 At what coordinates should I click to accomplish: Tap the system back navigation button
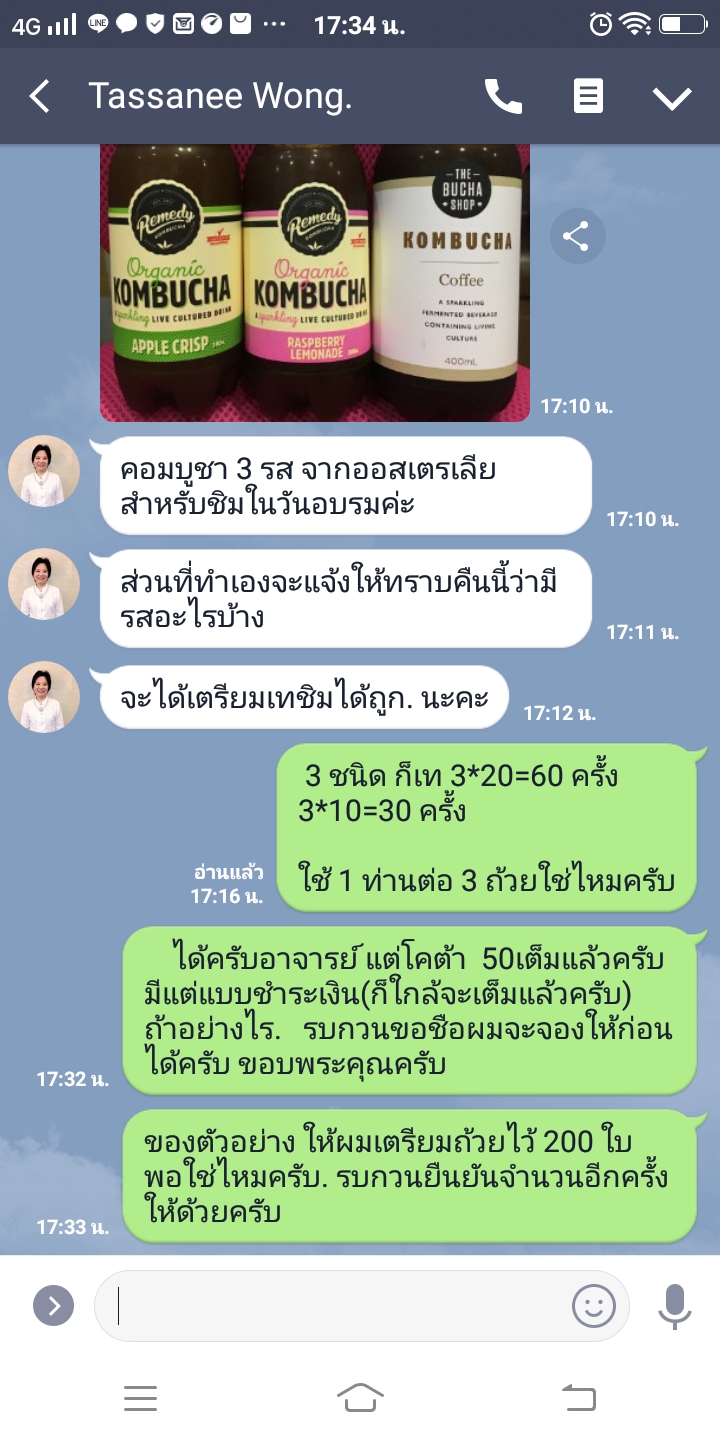tap(579, 1397)
